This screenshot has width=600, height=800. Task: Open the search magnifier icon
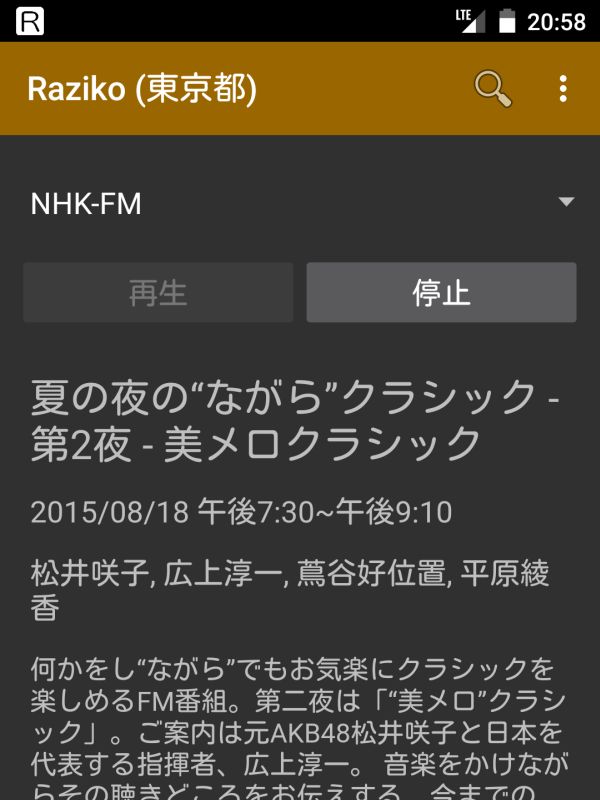492,89
